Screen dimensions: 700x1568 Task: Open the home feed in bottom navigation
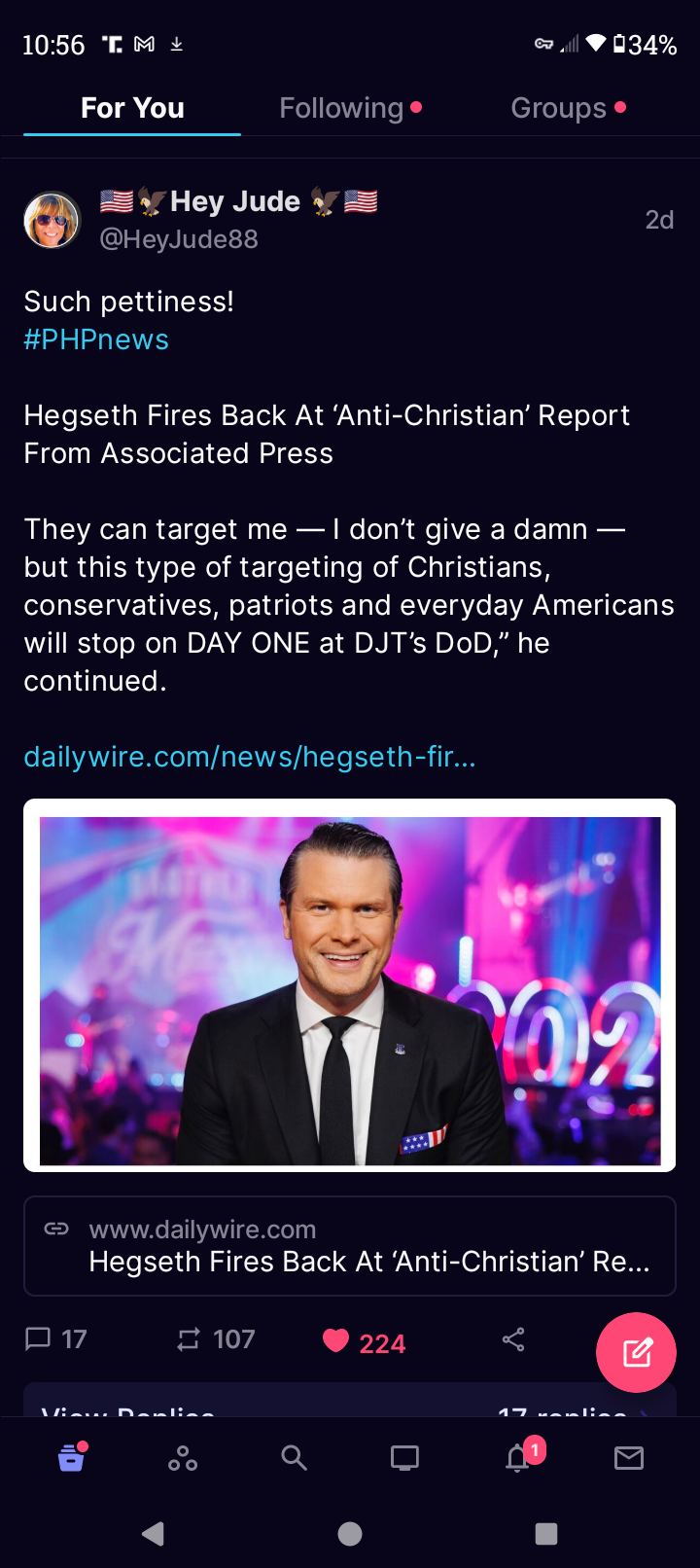point(71,1457)
